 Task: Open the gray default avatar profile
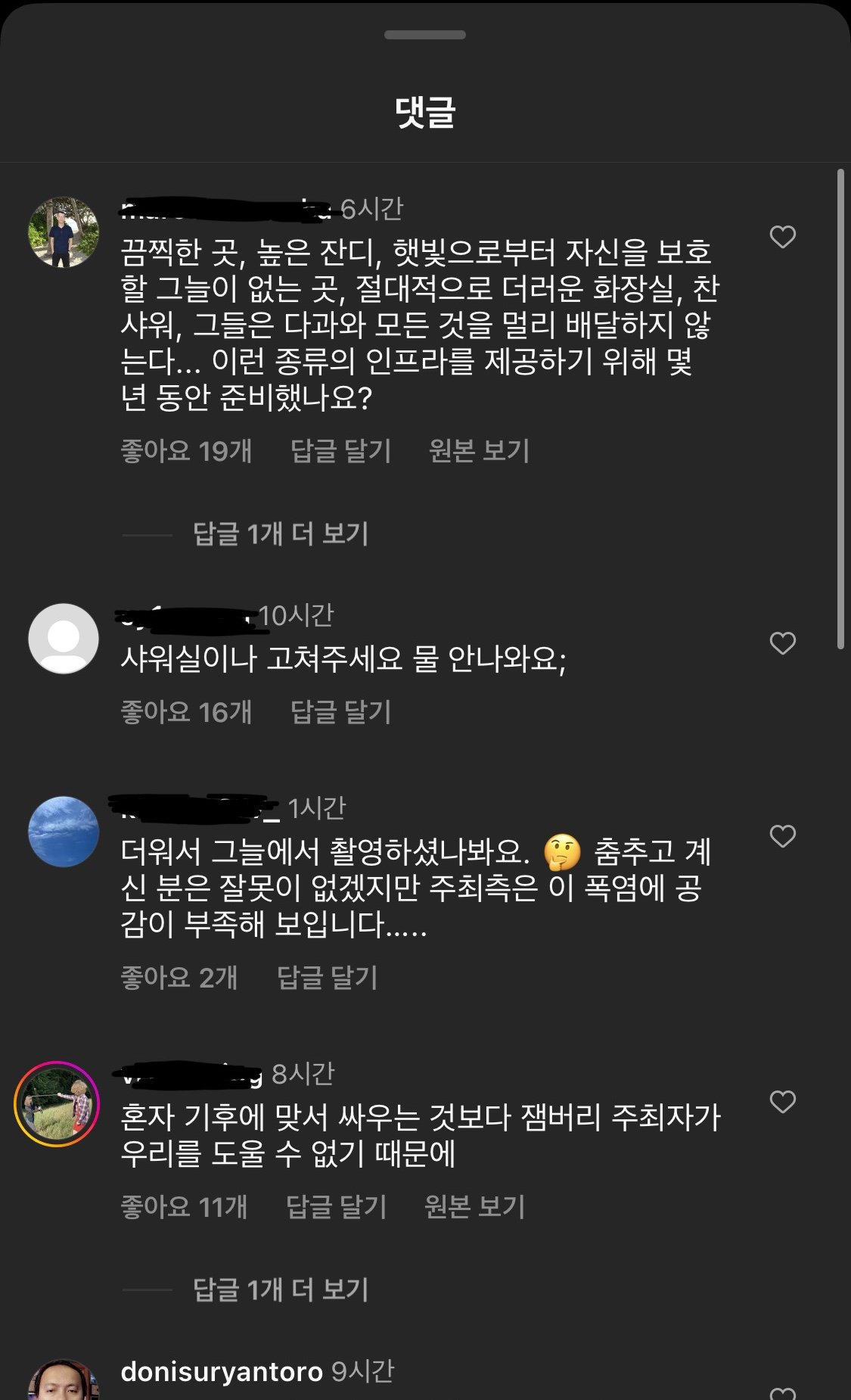tap(64, 639)
